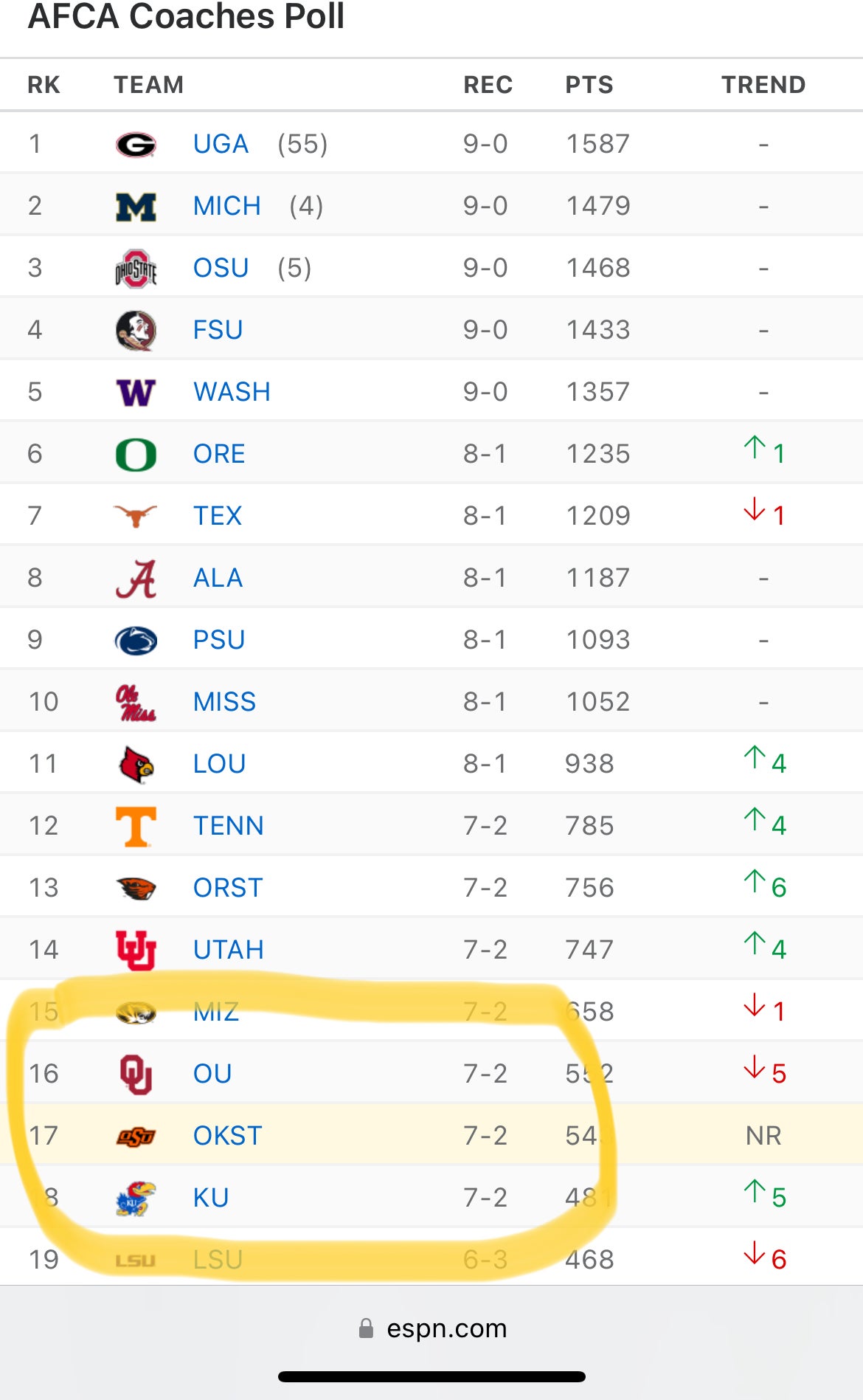Click the Ohio State logo
The image size is (863, 1400).
[136, 267]
